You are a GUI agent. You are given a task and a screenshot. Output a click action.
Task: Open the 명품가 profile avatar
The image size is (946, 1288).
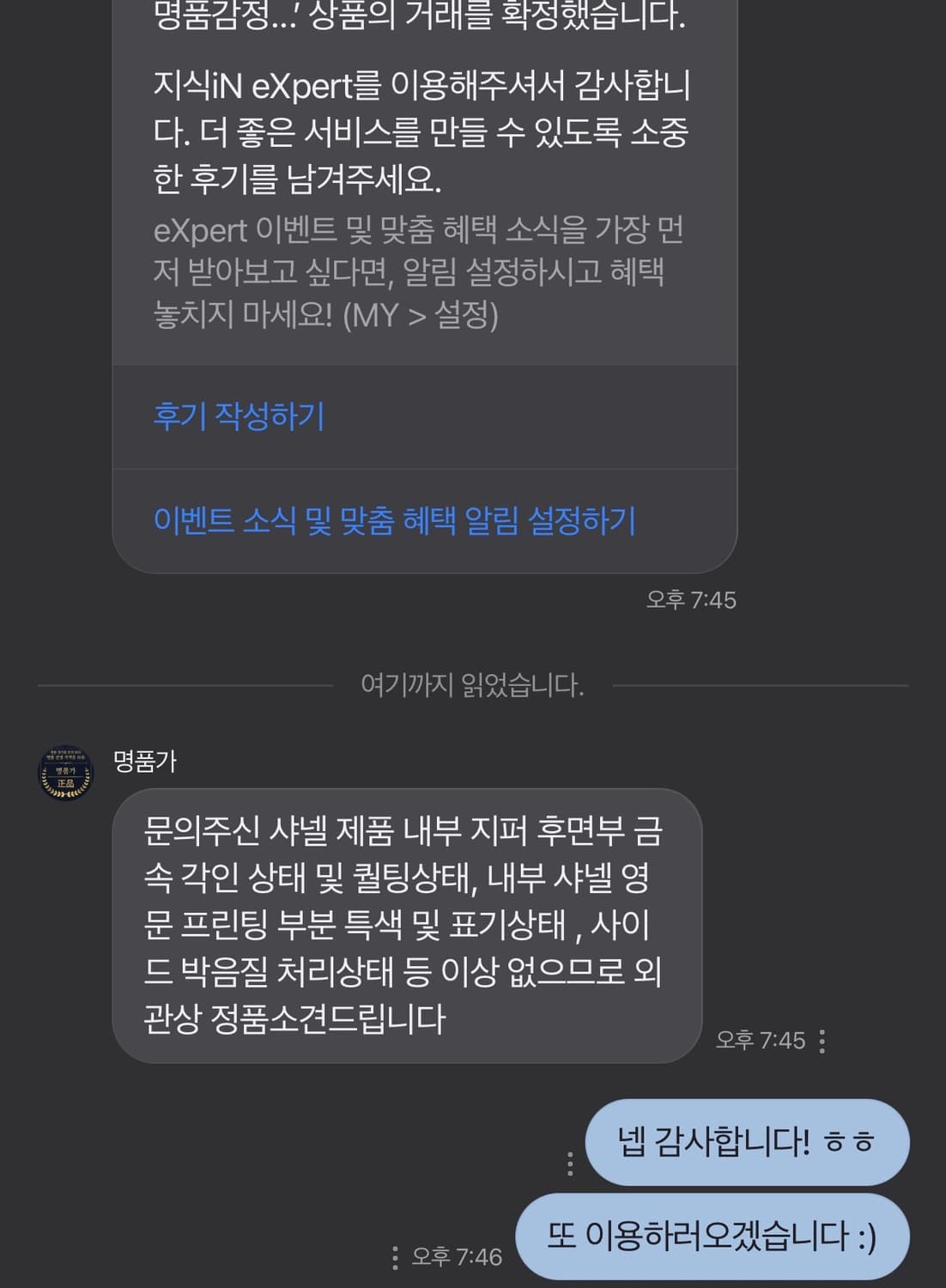[65, 772]
